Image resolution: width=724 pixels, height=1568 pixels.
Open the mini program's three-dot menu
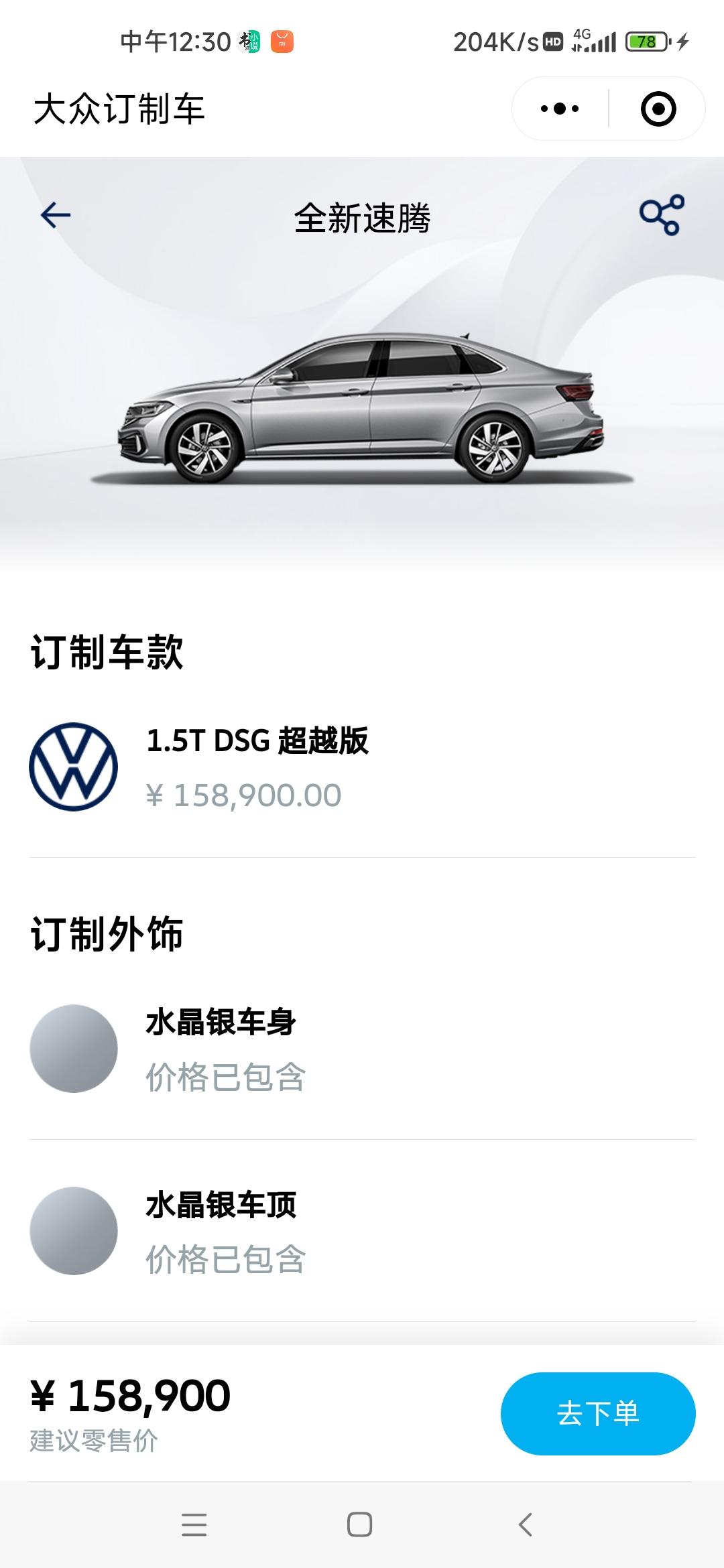[560, 109]
